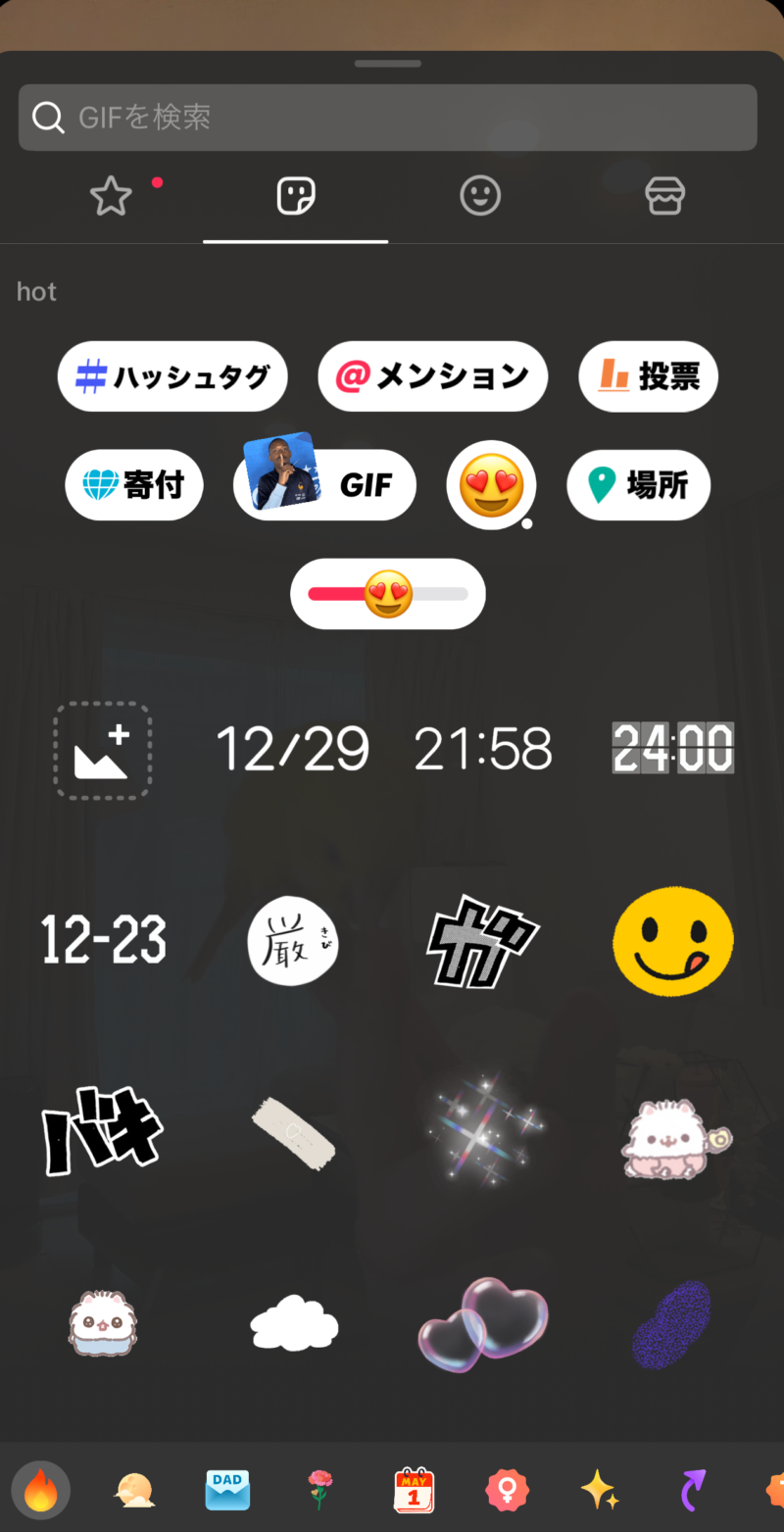784x1532 pixels.
Task: Pick the white cloud sticker
Action: [294, 1323]
